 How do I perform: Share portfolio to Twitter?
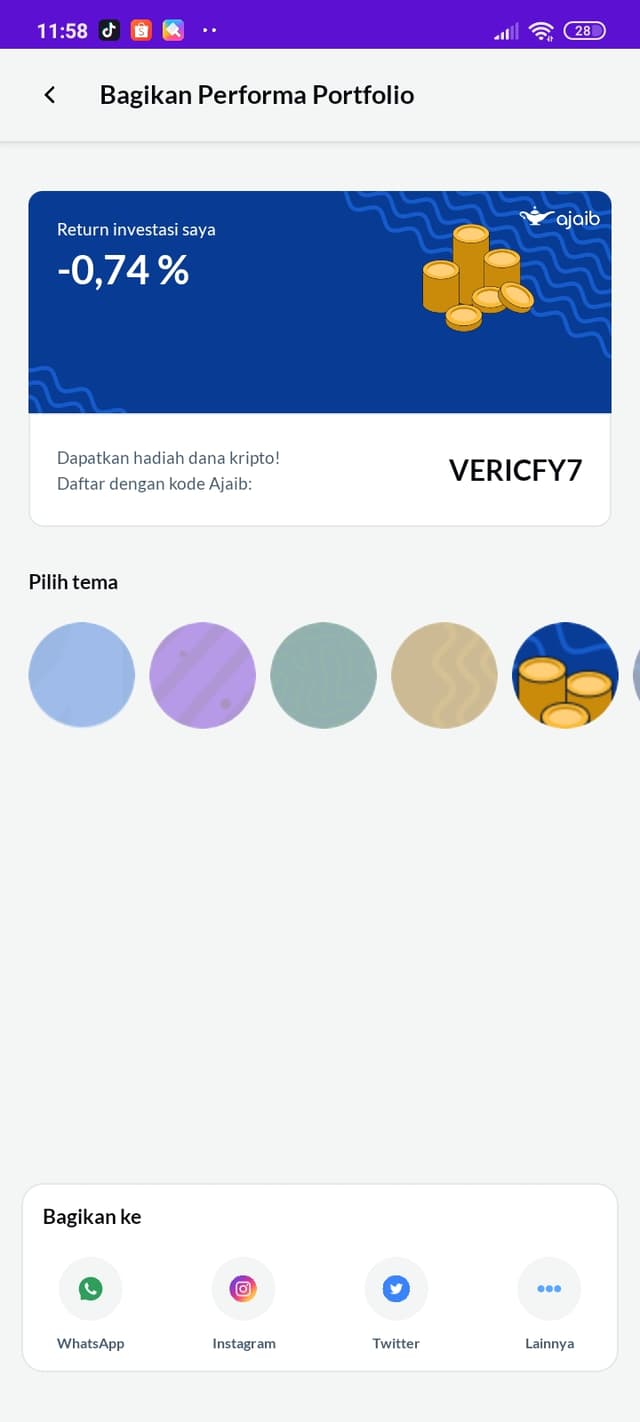pyautogui.click(x=396, y=1289)
